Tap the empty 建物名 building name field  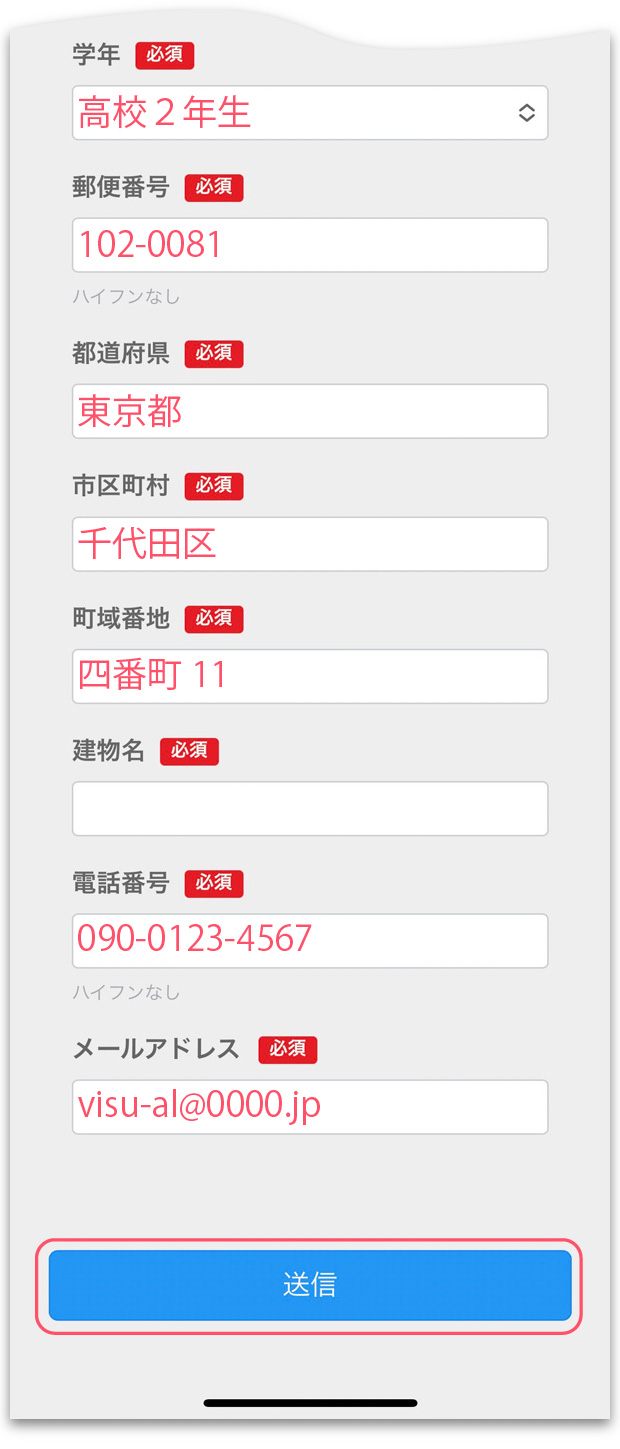tap(310, 808)
